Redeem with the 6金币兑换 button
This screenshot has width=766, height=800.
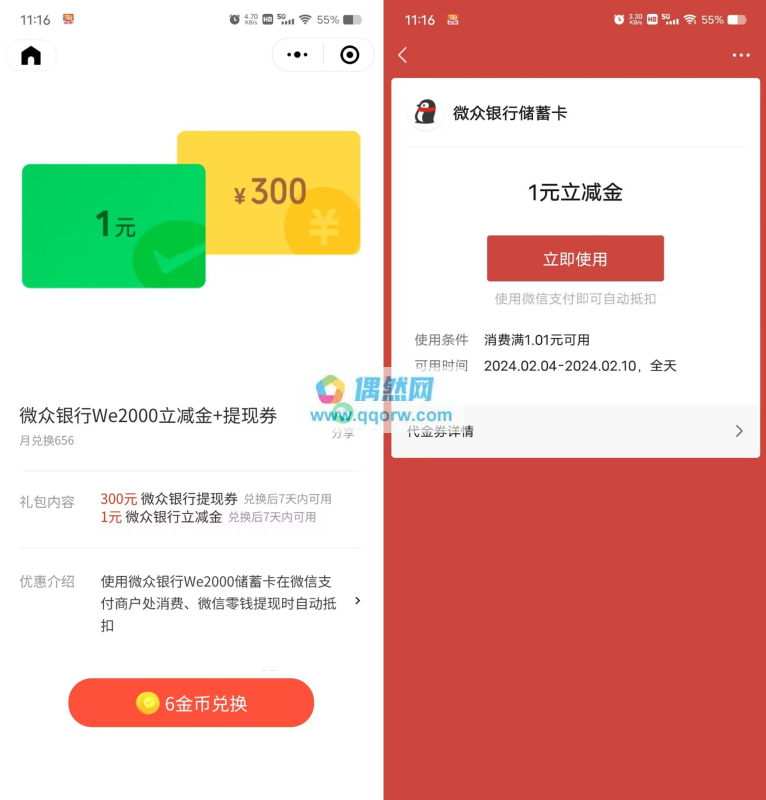point(191,703)
